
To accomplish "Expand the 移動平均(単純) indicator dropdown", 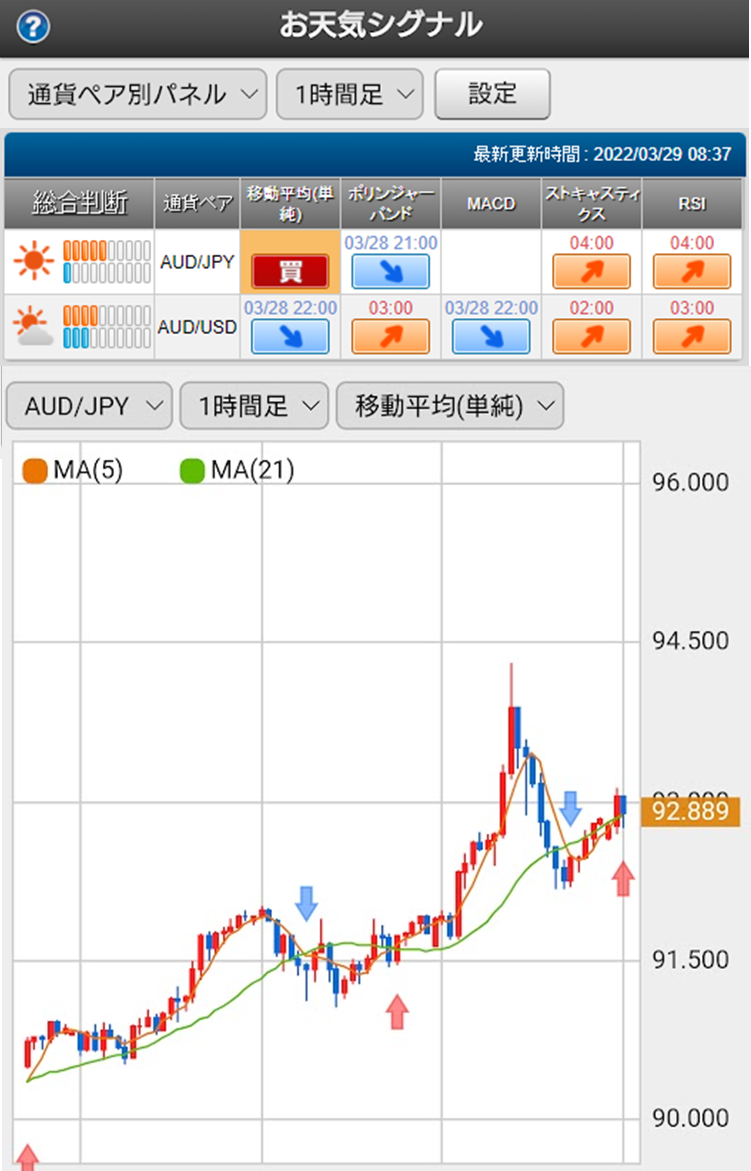I will click(450, 407).
